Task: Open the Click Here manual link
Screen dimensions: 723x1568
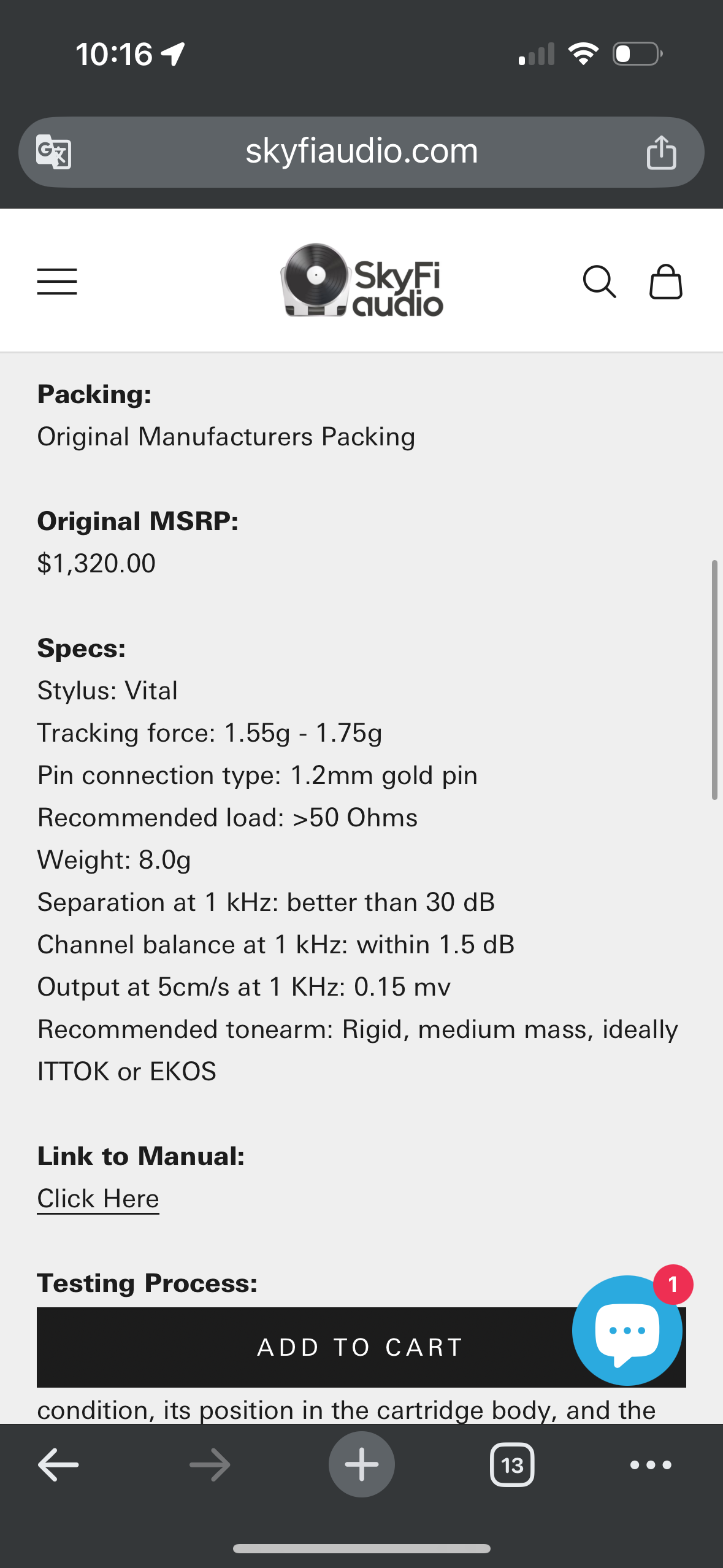Action: coord(98,1198)
